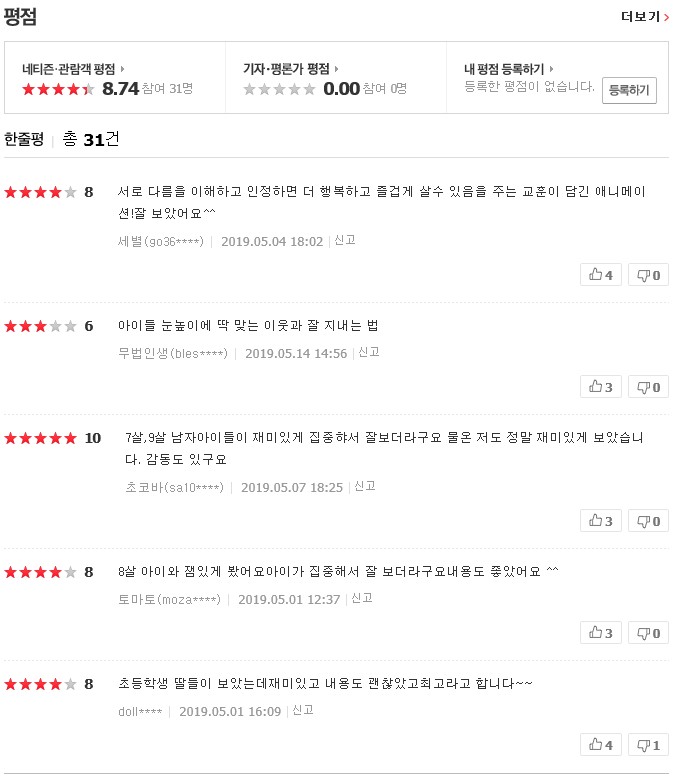678x782 pixels.
Task: Dislike the review by doll****
Action: point(648,744)
